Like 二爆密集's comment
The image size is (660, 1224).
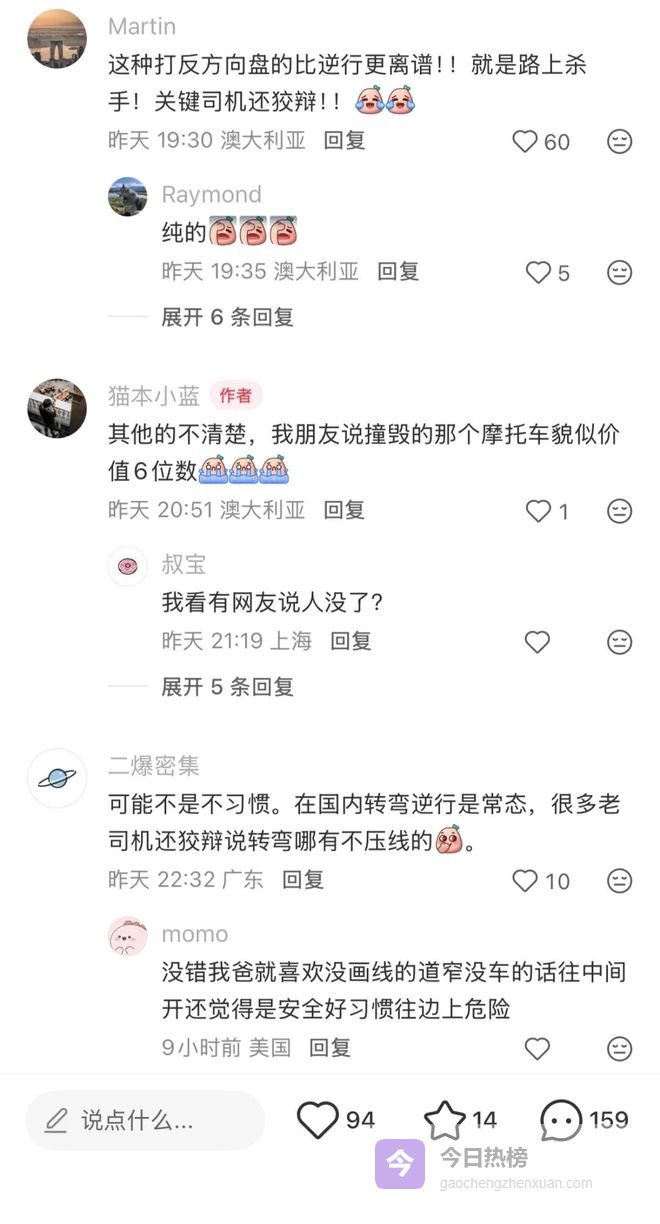tap(525, 880)
